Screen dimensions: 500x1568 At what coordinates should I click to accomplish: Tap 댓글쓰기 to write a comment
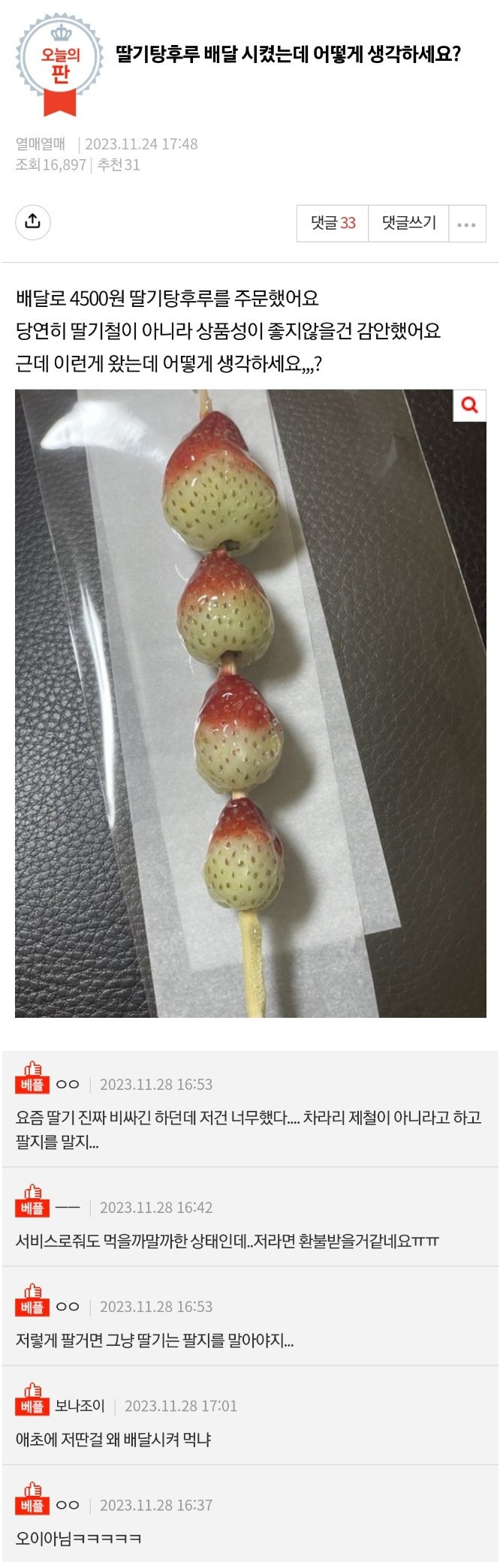coord(408,223)
